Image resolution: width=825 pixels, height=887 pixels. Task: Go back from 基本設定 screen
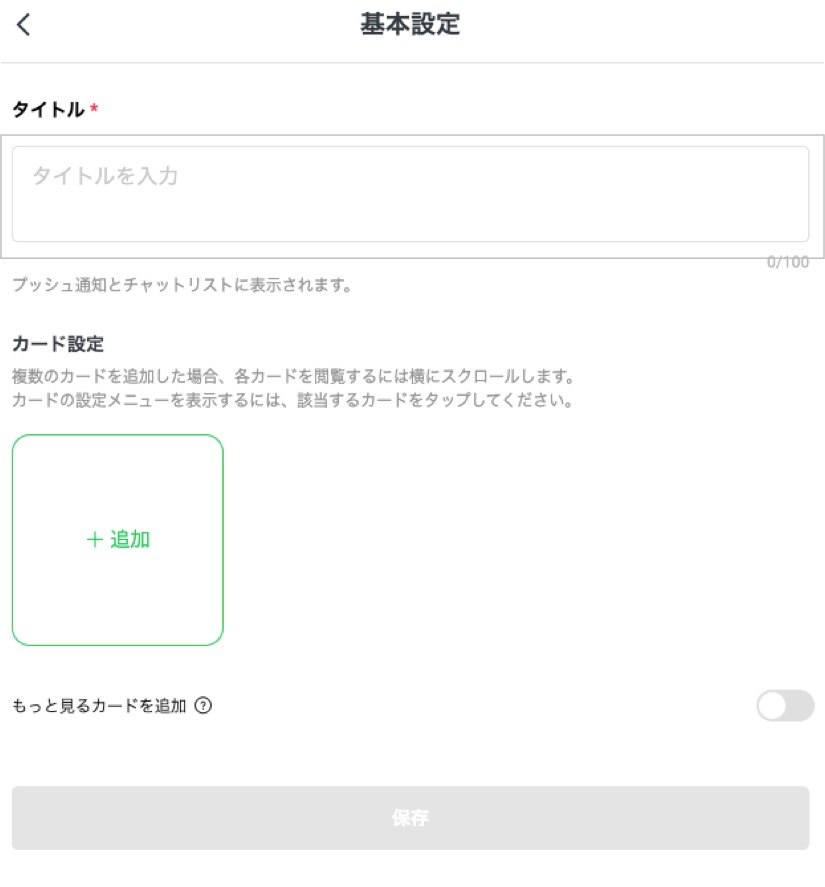click(x=24, y=25)
